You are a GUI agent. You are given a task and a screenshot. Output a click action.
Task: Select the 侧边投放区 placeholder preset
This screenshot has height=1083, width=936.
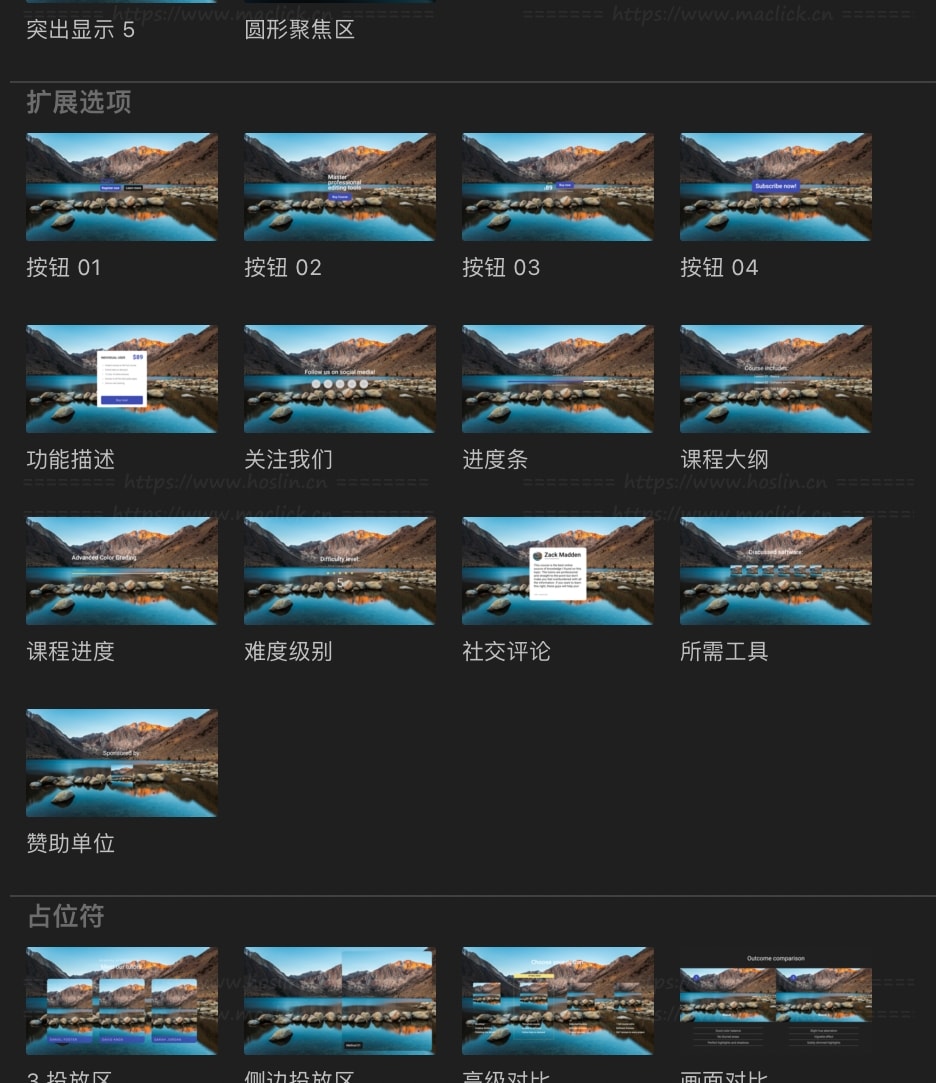pyautogui.click(x=340, y=1001)
